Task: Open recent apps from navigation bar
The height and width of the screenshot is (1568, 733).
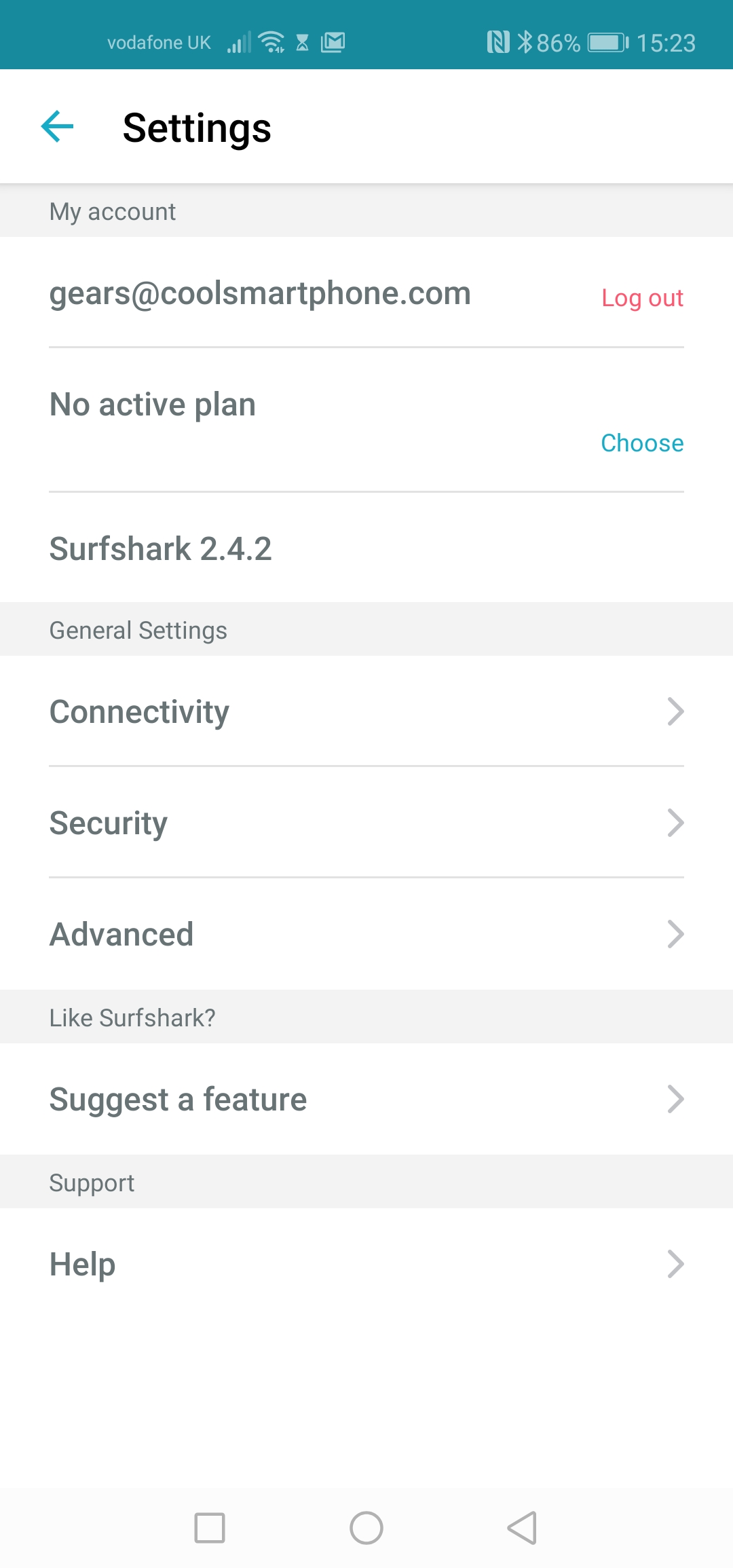Action: click(210, 1528)
